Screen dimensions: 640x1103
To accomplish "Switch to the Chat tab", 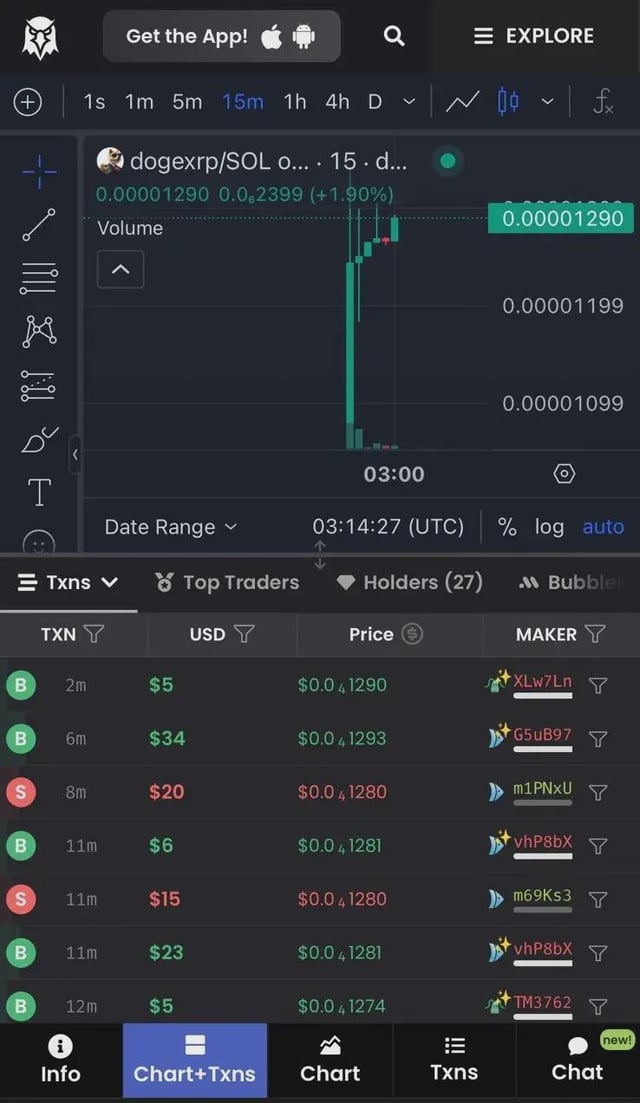I will (x=577, y=1060).
